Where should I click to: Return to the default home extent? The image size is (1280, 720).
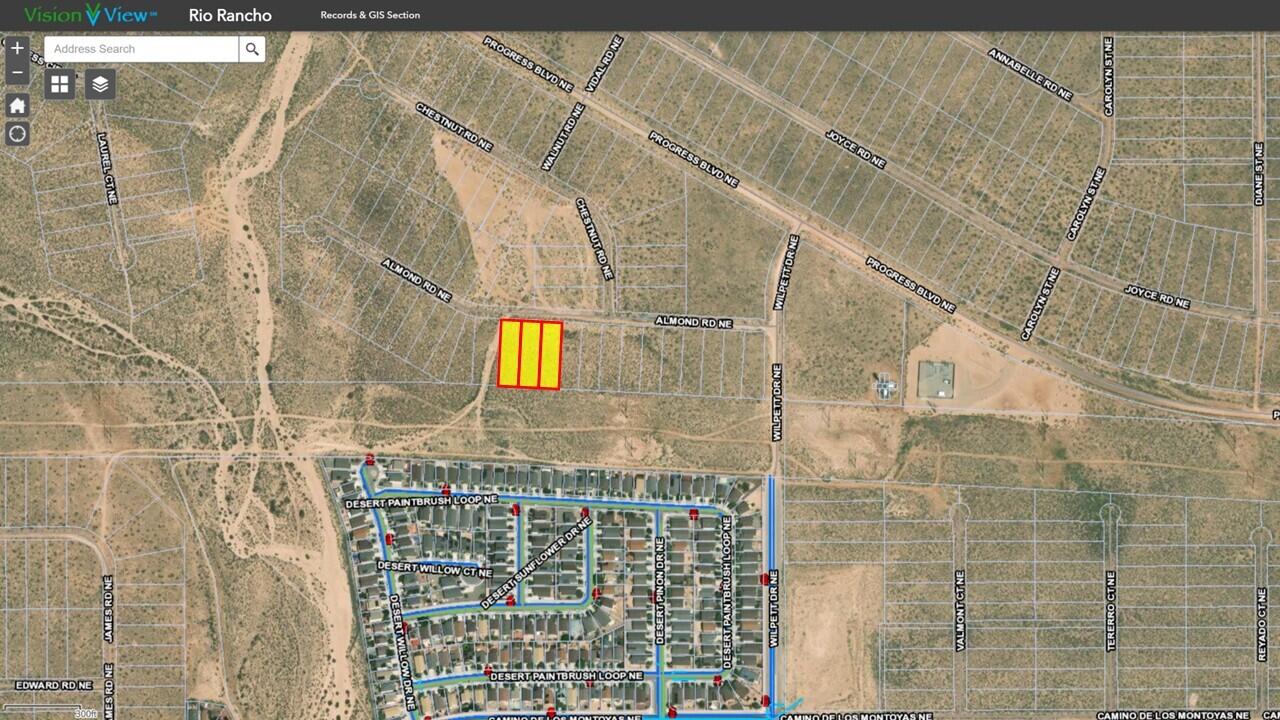pyautogui.click(x=17, y=106)
